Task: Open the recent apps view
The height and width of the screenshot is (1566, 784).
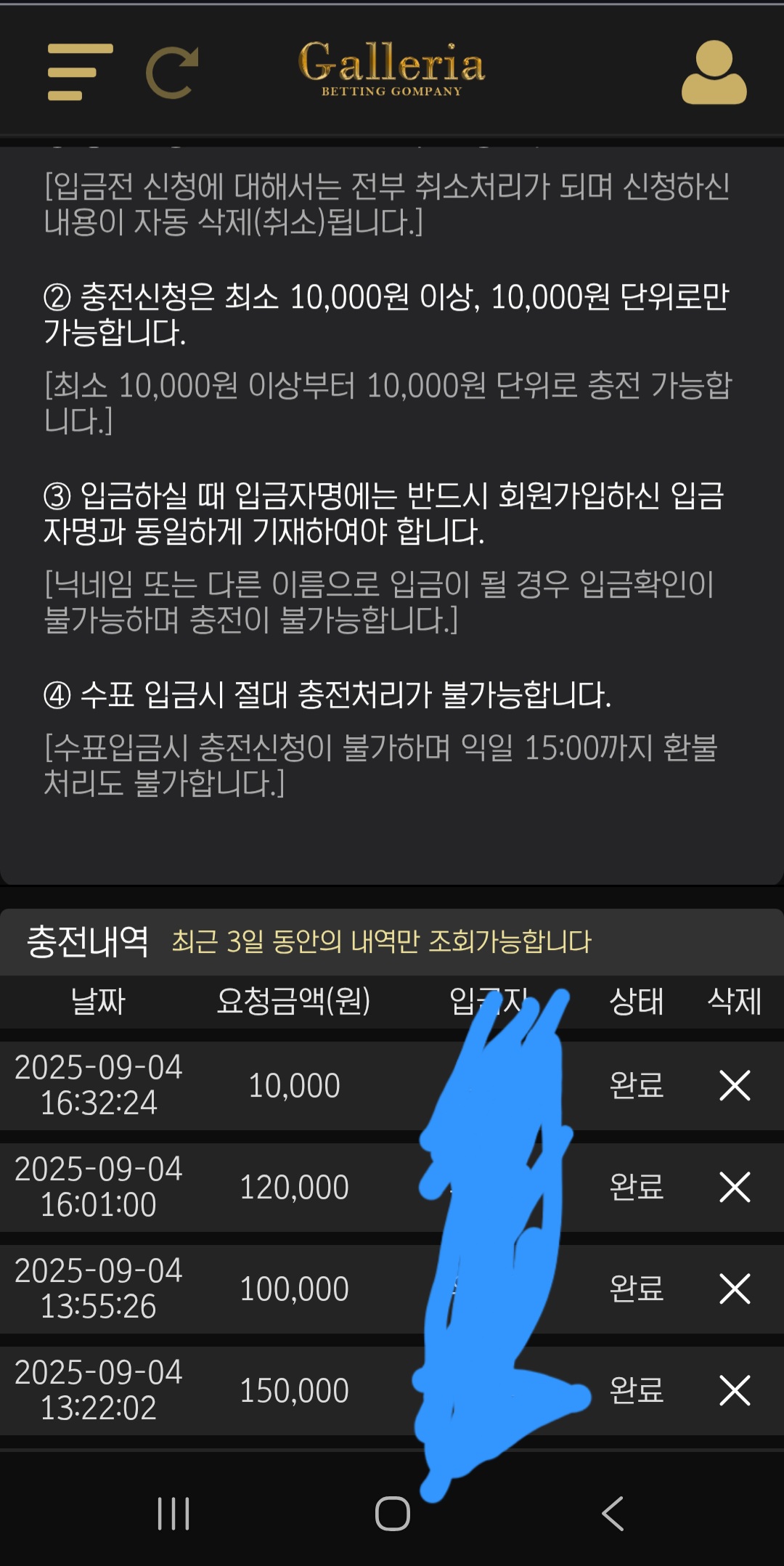Action: pyautogui.click(x=173, y=1514)
